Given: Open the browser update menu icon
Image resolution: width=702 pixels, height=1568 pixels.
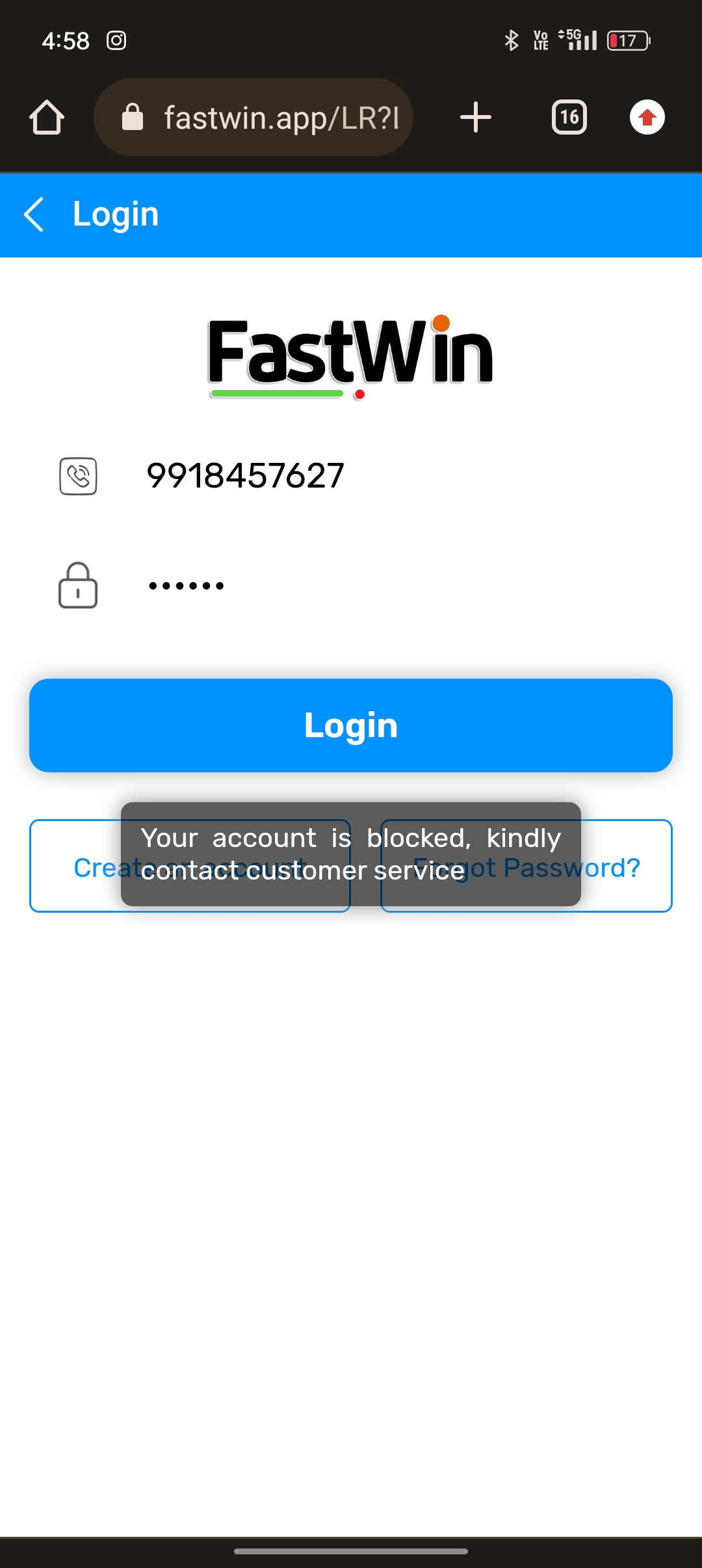Looking at the screenshot, I should click(647, 118).
